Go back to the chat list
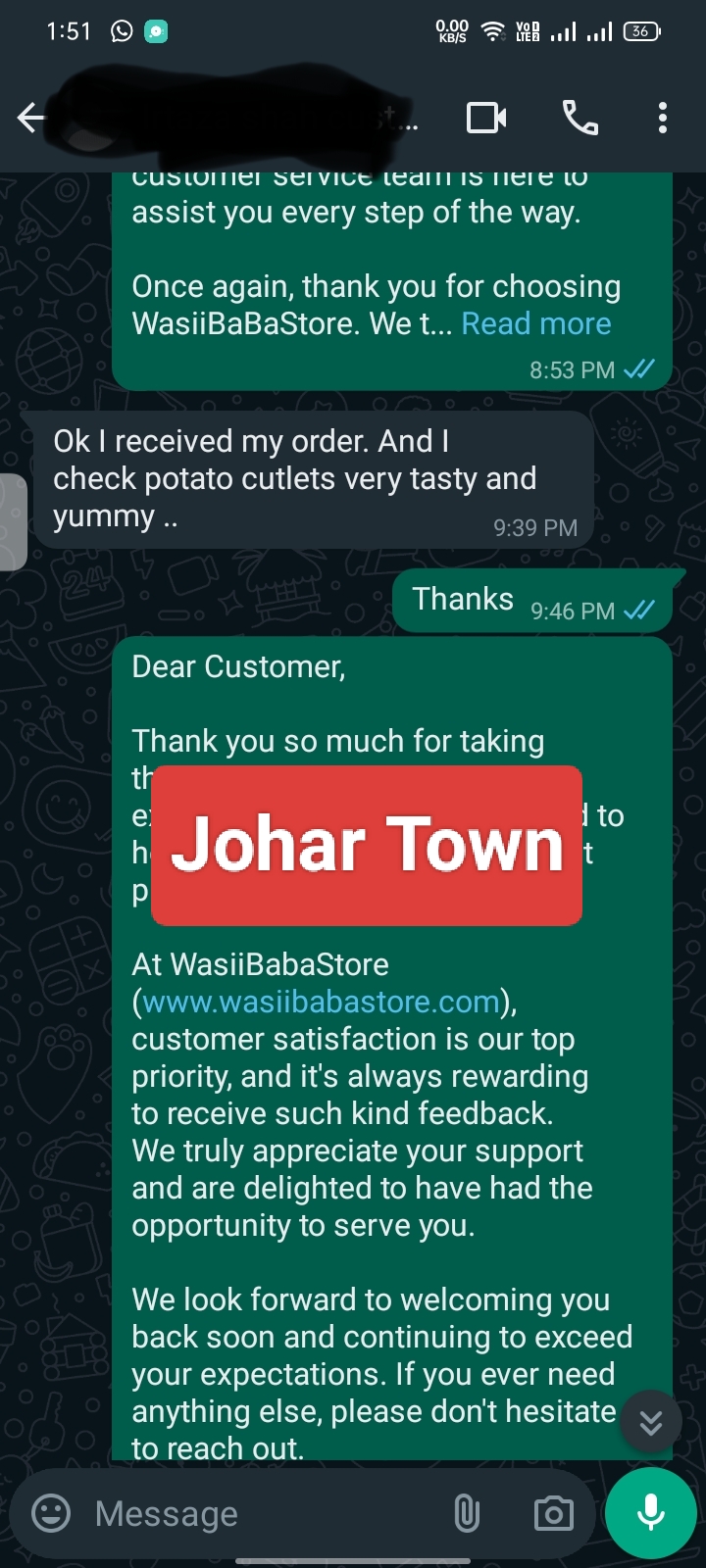Image resolution: width=706 pixels, height=1568 pixels. (x=31, y=119)
